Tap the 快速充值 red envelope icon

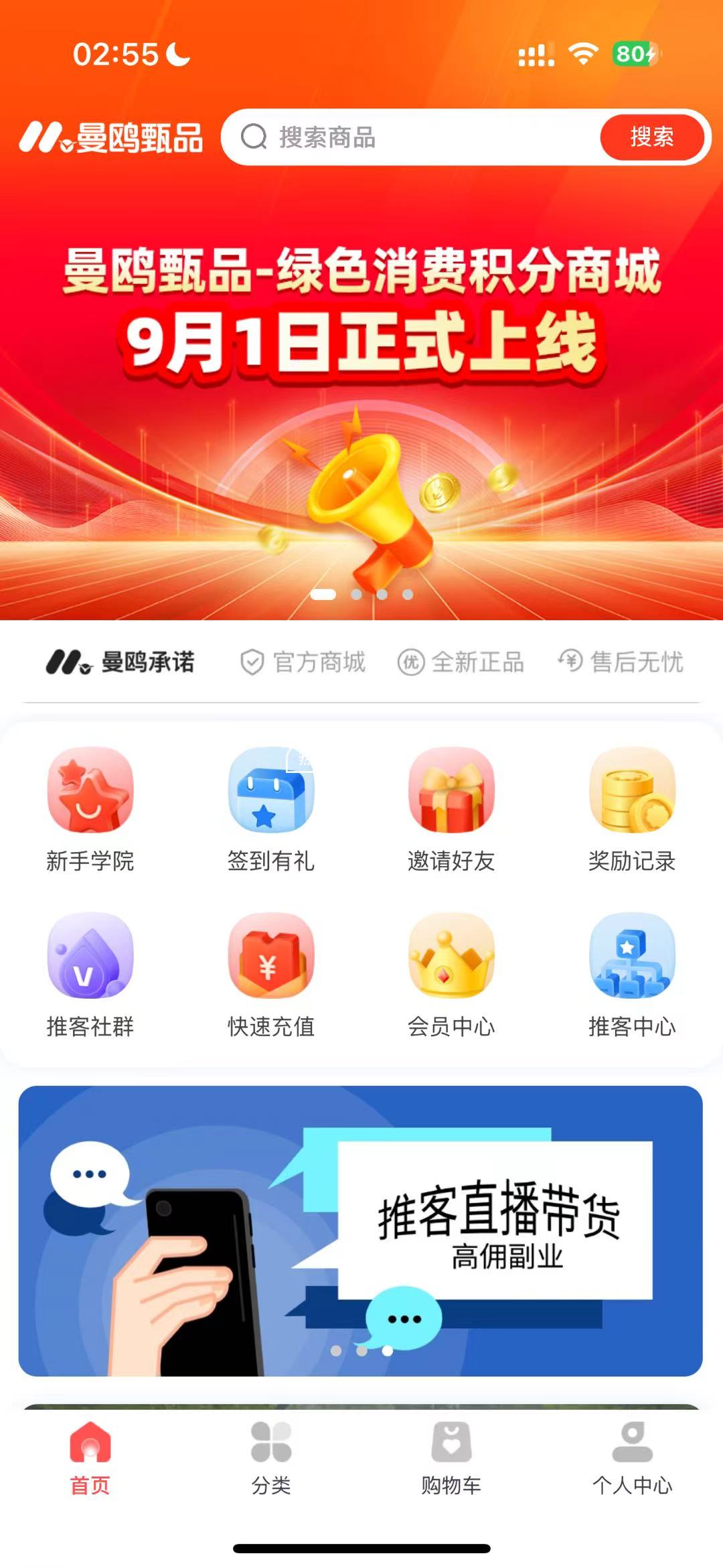coord(272,958)
